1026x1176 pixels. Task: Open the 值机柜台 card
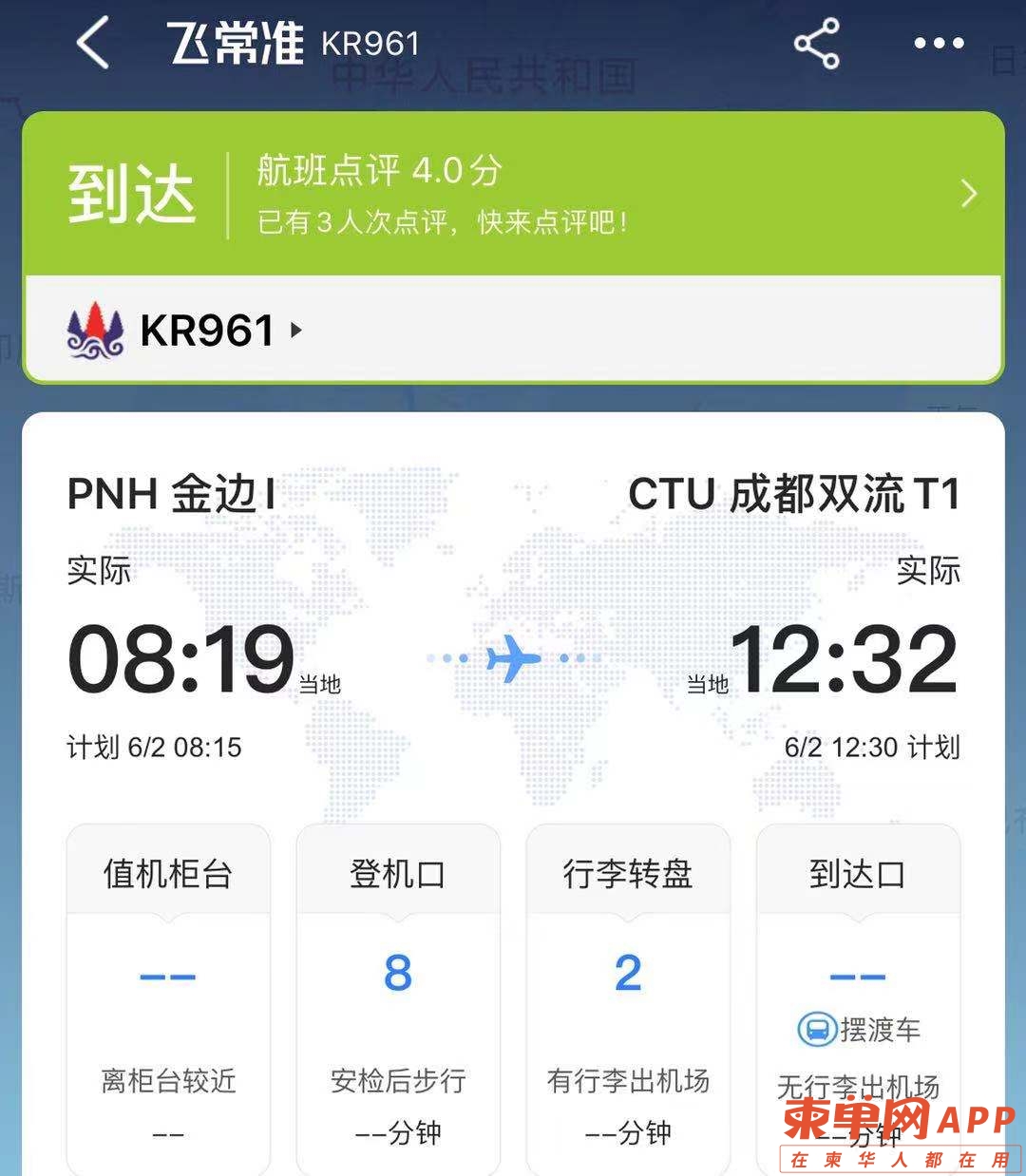[168, 997]
